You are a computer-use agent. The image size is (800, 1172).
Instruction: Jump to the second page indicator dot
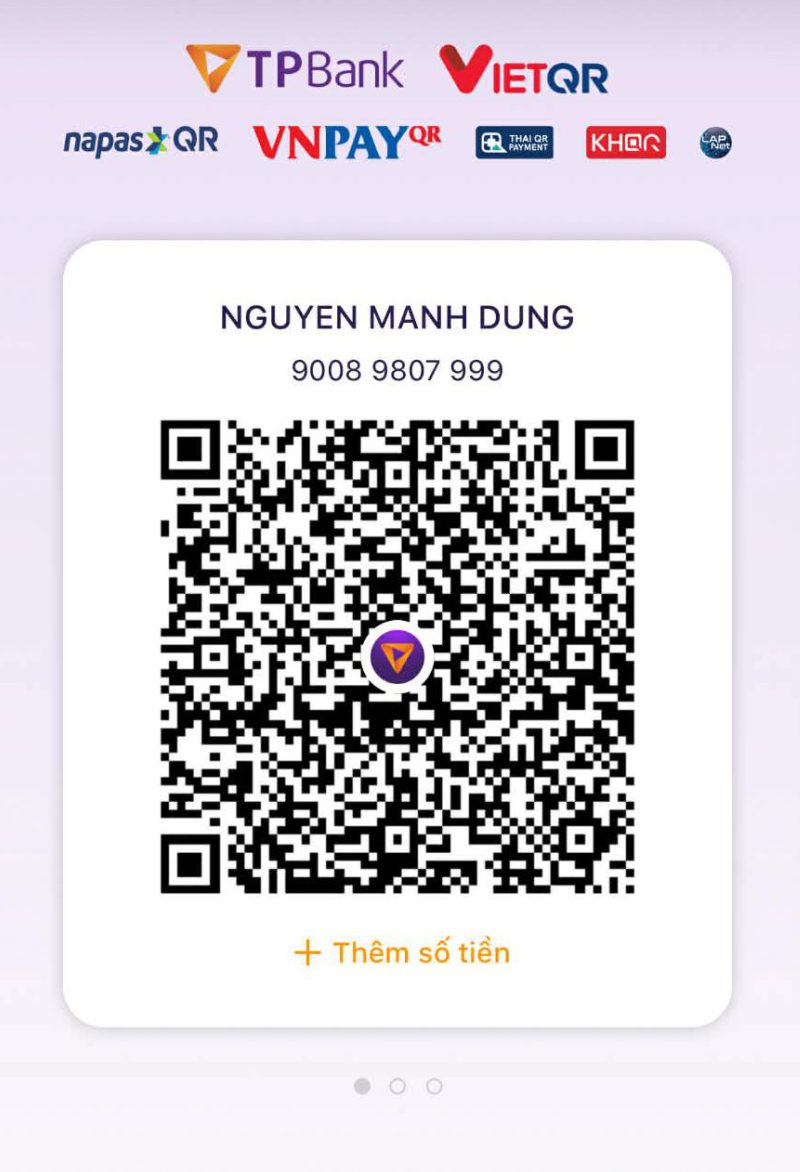point(398,1086)
